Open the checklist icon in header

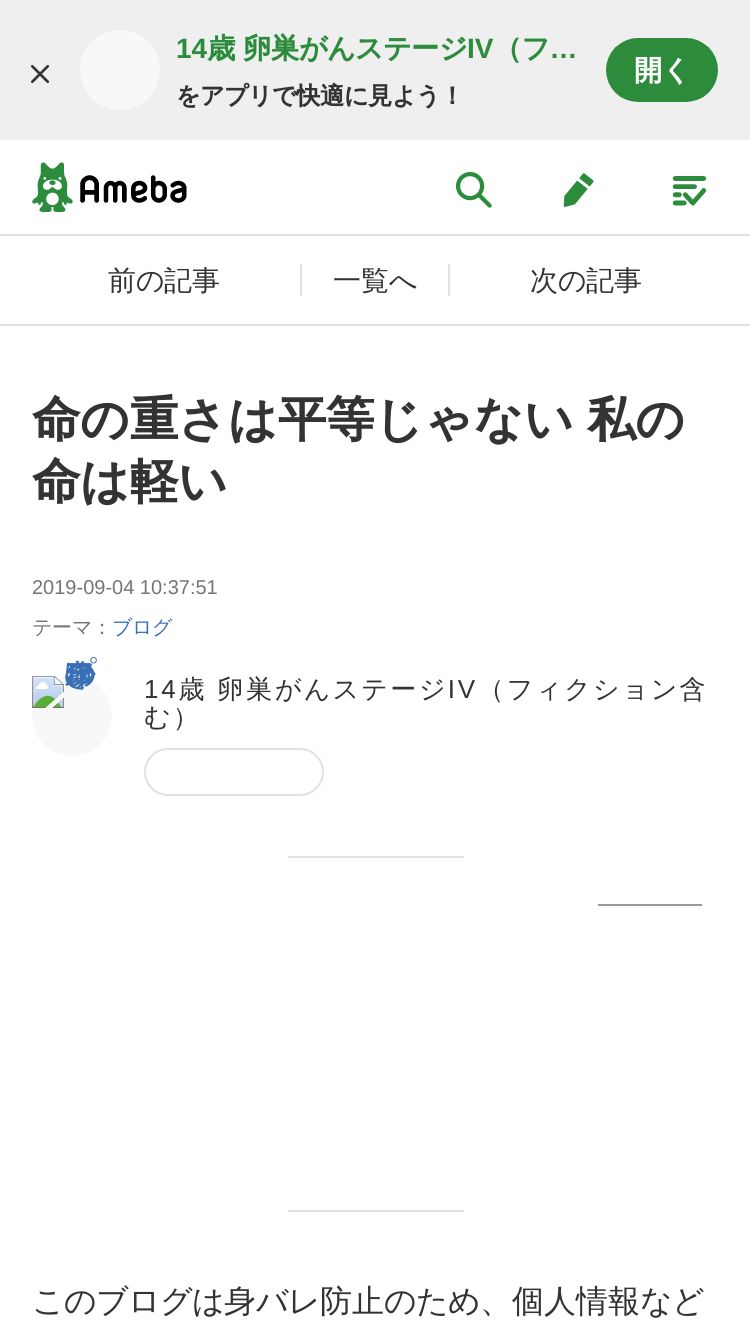point(689,189)
